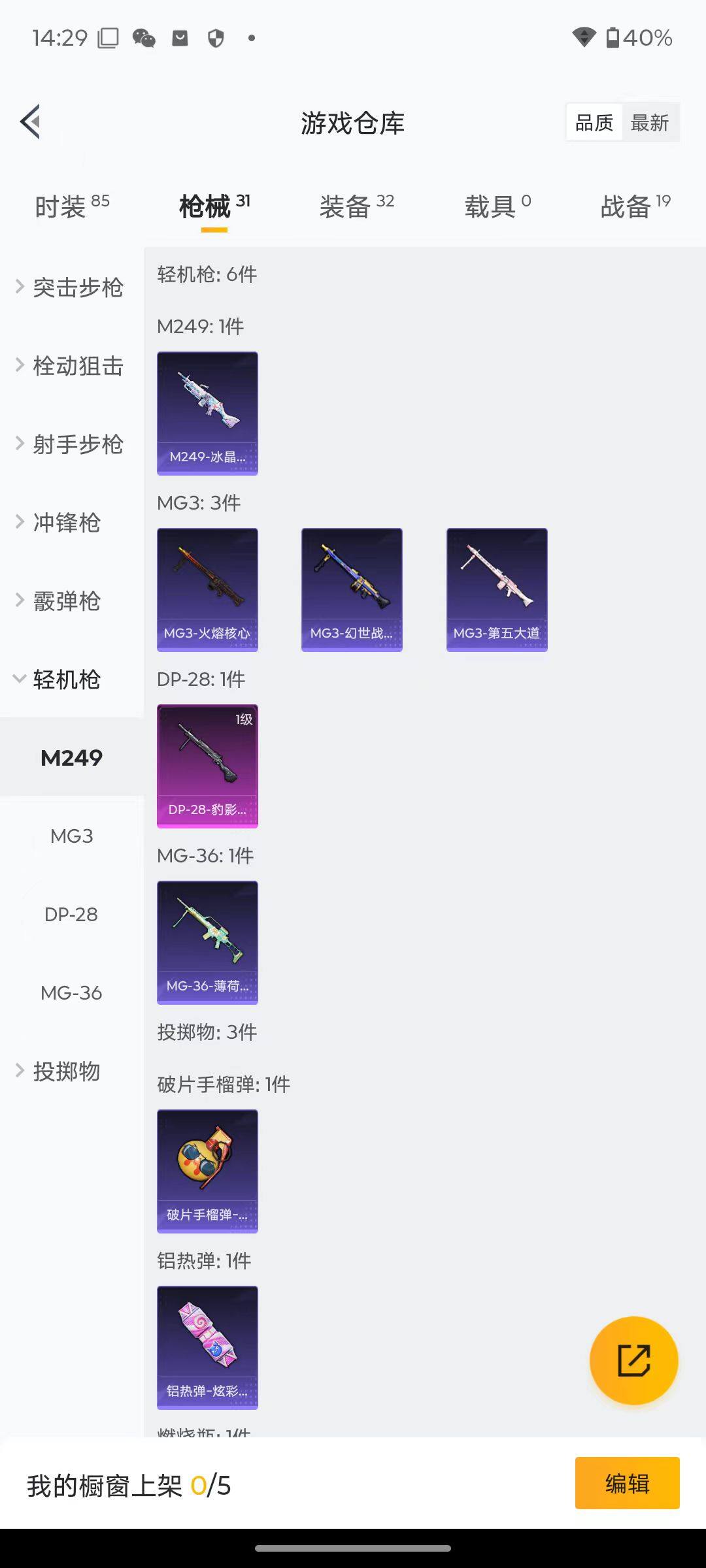Select DP-28 in the weapon sidebar
The image size is (706, 1568).
(72, 914)
